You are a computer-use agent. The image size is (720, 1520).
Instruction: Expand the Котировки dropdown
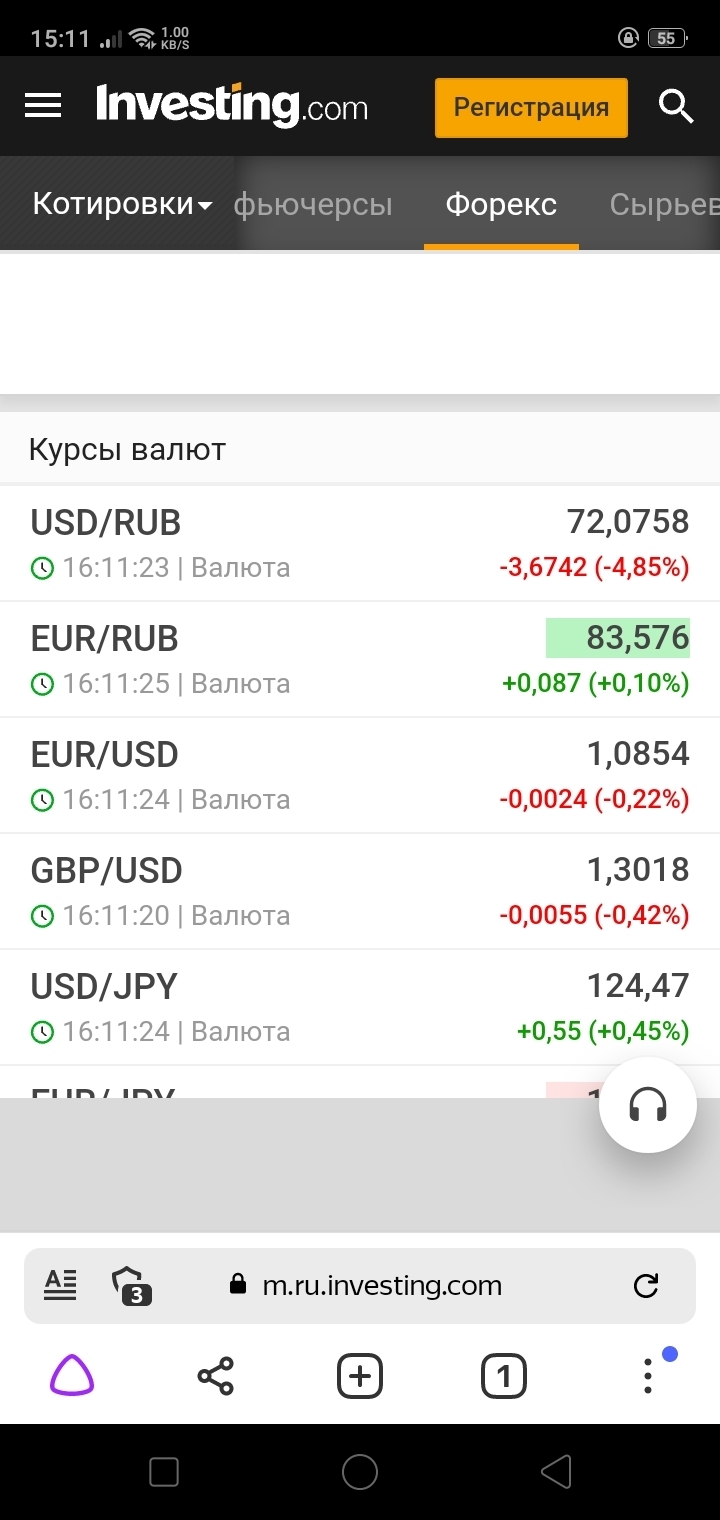point(122,204)
